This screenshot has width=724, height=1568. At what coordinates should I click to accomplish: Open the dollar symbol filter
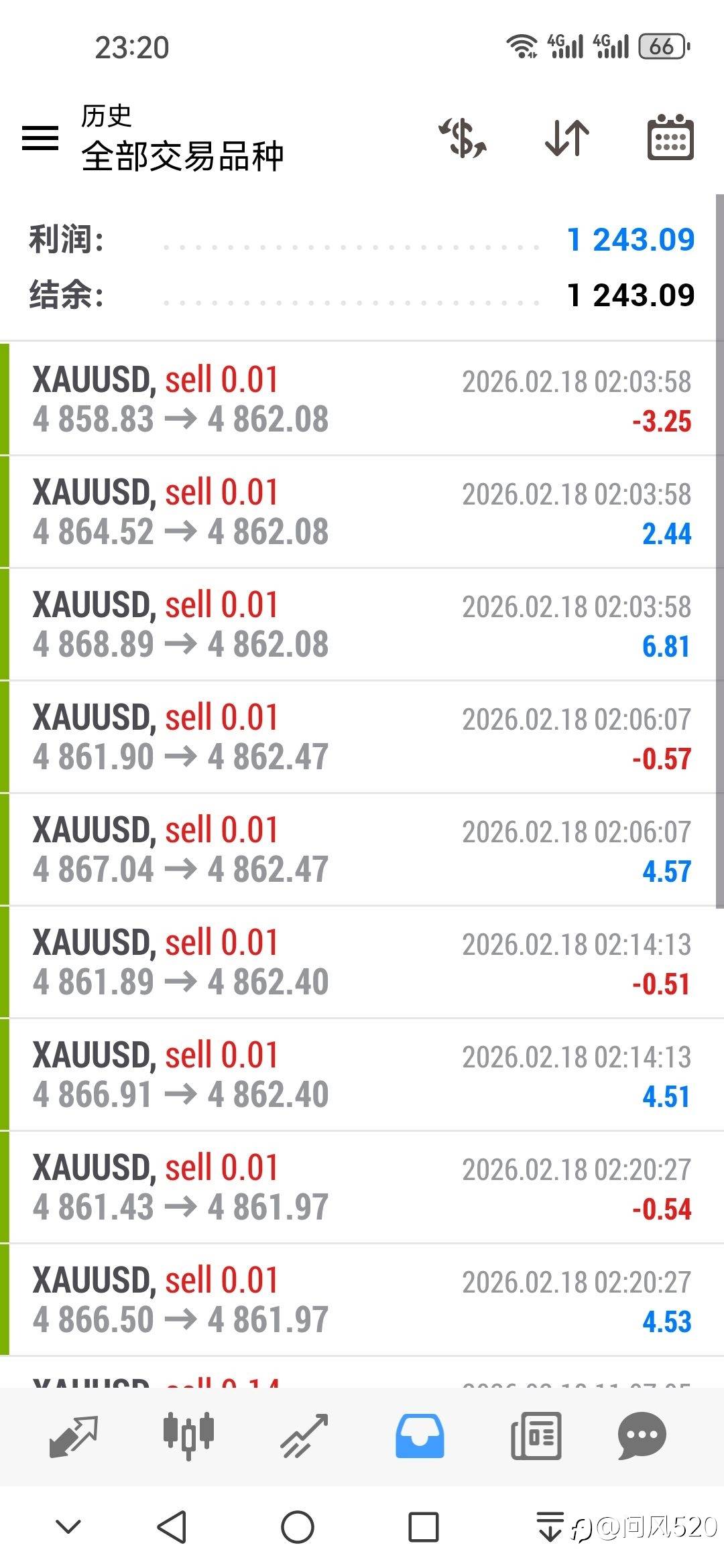[x=463, y=138]
